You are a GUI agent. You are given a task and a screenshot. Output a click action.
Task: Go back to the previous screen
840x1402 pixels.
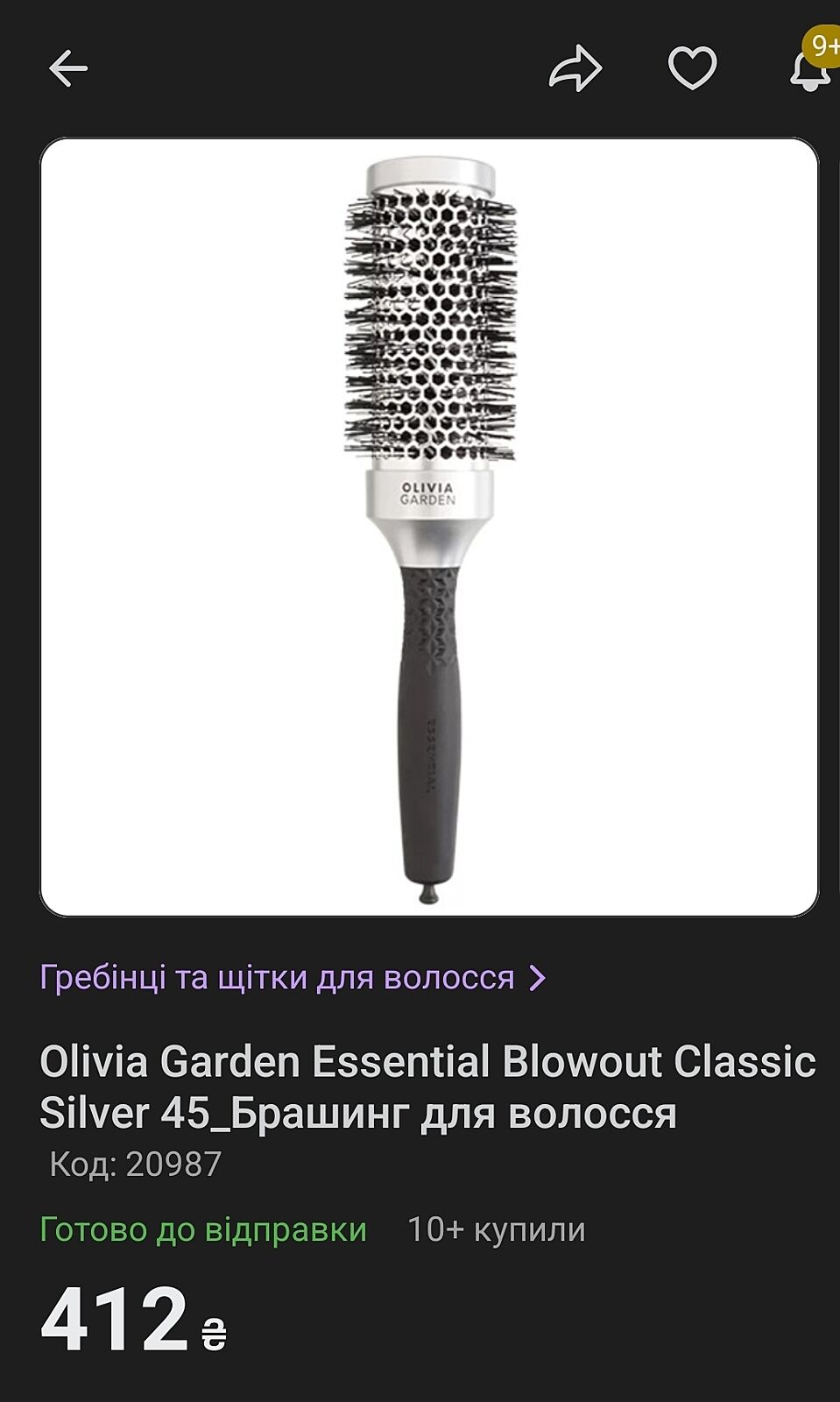click(68, 68)
